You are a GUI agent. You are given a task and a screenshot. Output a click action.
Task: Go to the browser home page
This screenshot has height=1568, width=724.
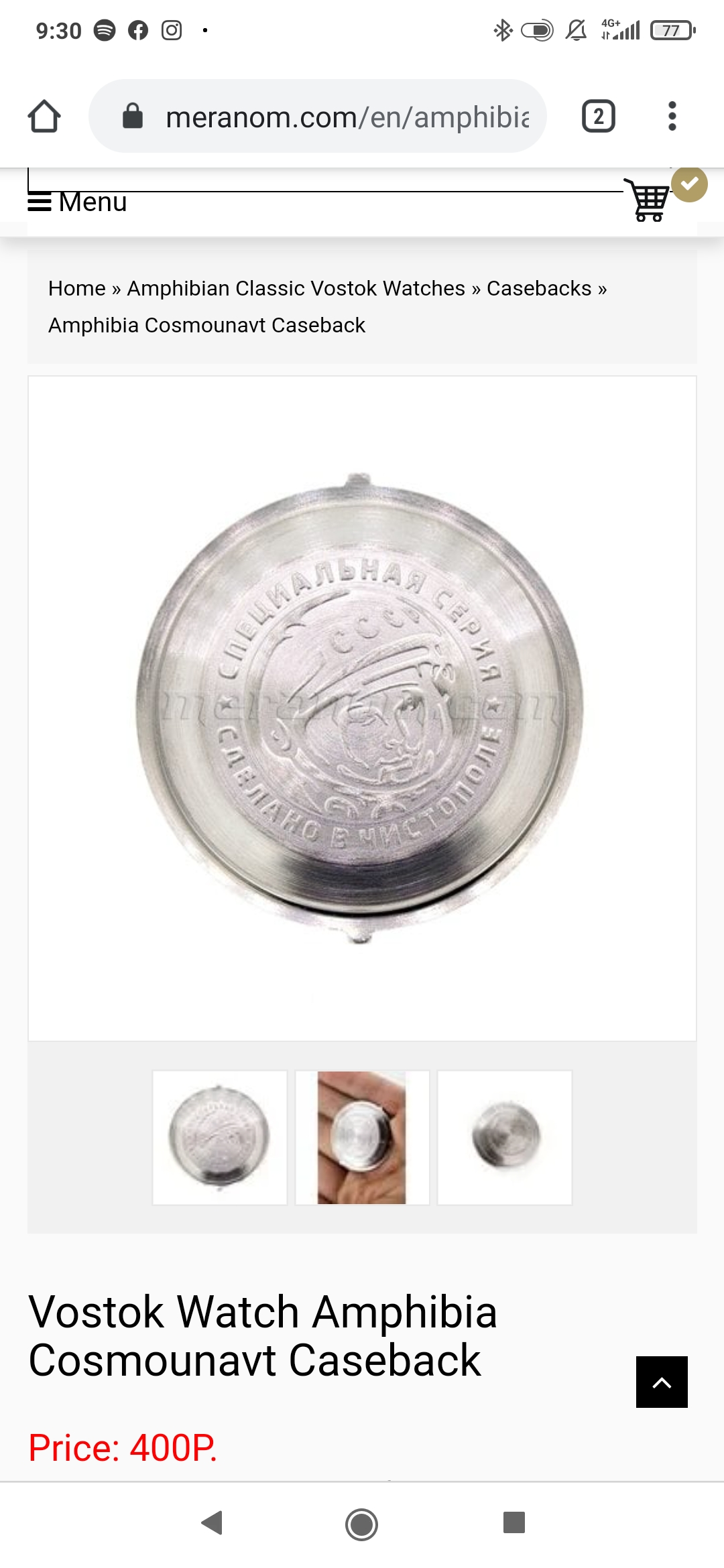click(44, 117)
